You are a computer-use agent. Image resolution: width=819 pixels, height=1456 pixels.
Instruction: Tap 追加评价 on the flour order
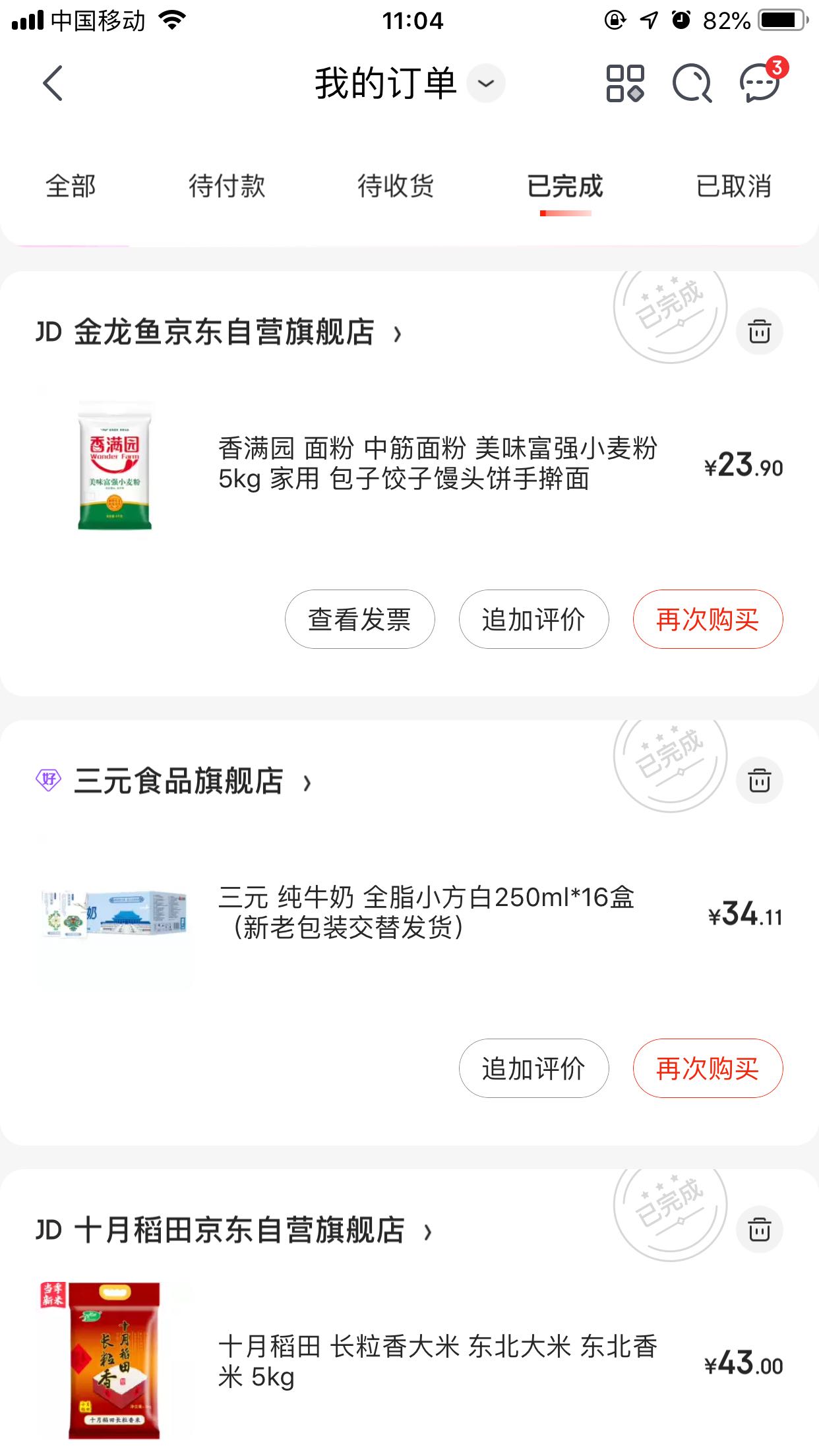[x=533, y=619]
